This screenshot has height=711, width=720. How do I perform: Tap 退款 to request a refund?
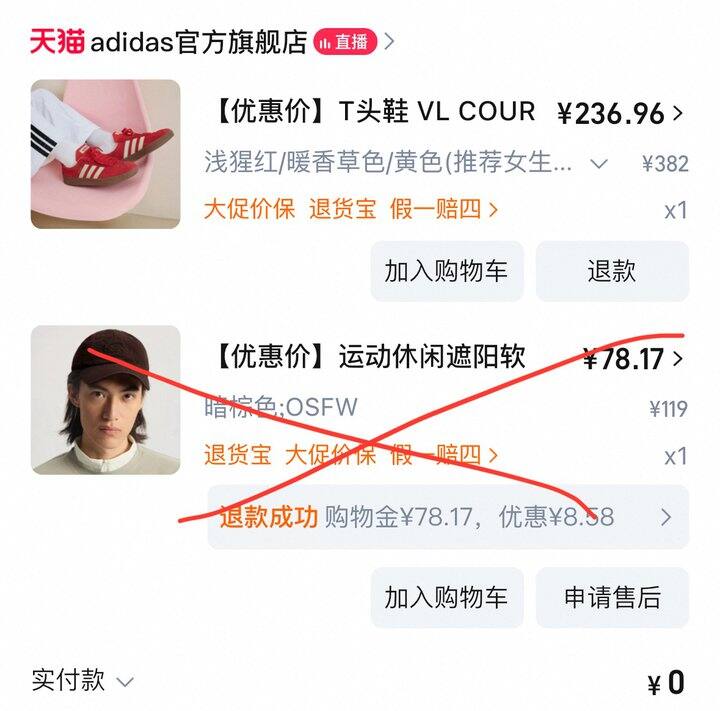pyautogui.click(x=612, y=271)
